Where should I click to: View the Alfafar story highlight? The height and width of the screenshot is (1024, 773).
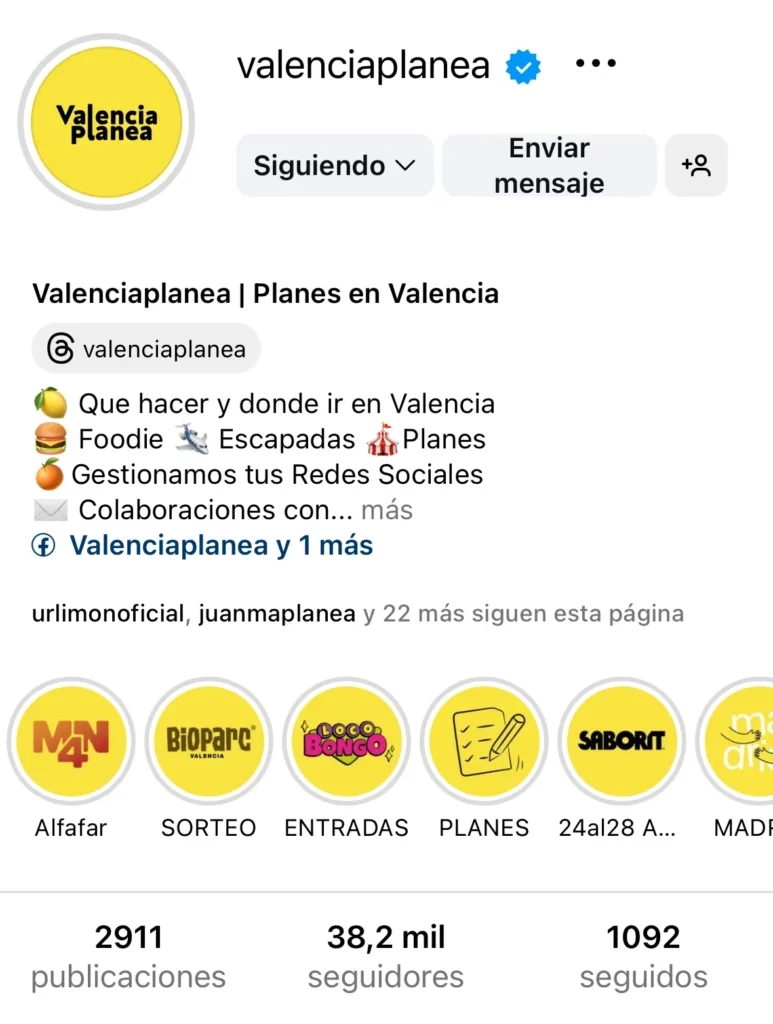(x=71, y=742)
